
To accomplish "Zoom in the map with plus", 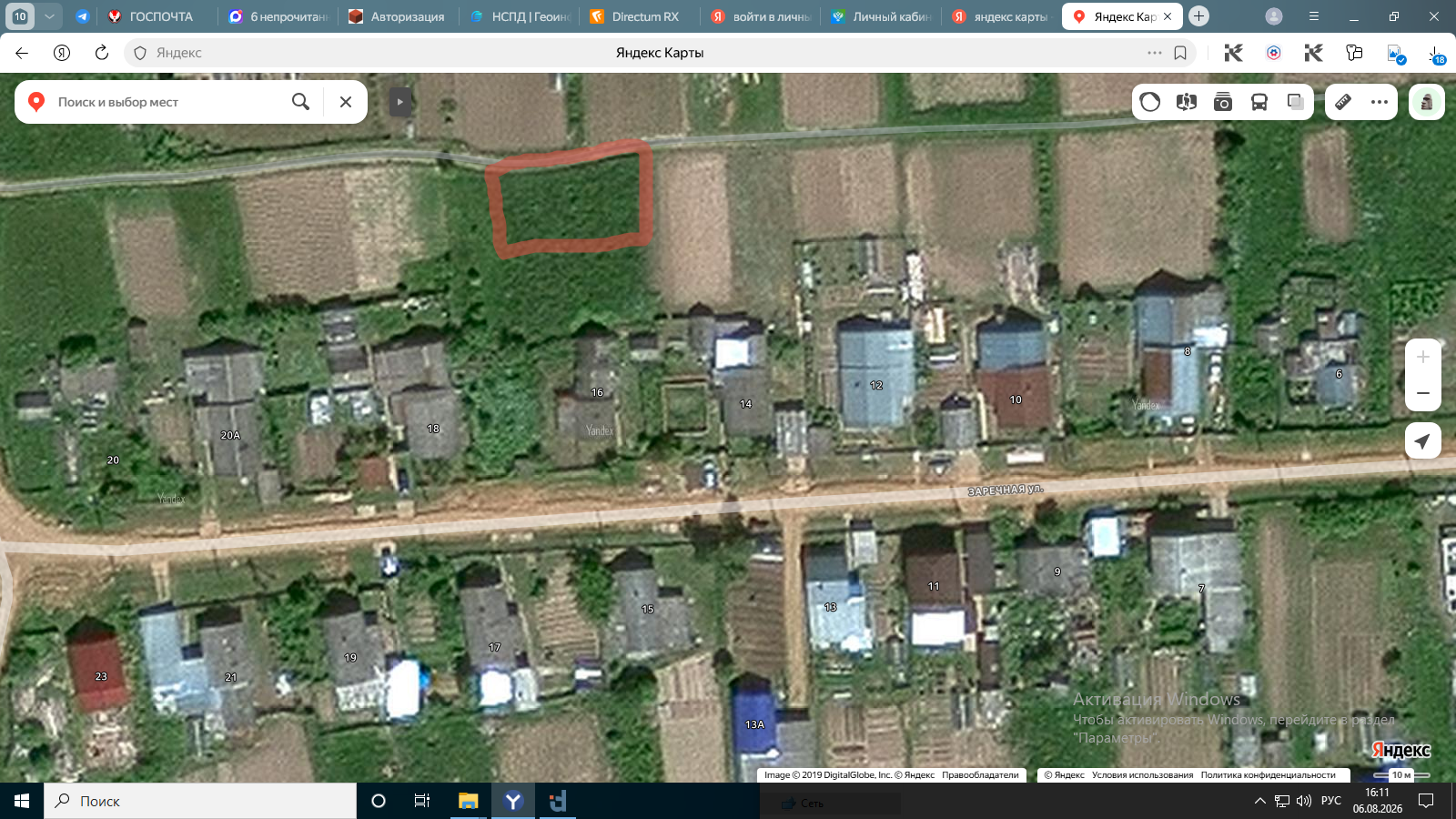I will [1423, 358].
